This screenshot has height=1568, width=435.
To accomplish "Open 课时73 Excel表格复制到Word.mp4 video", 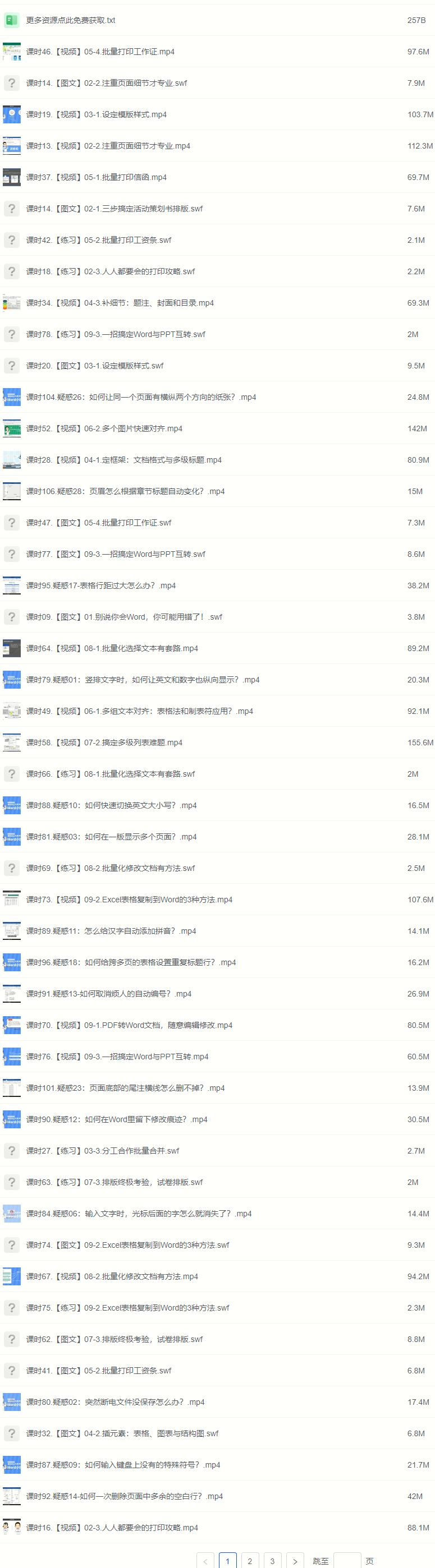I will tap(129, 900).
